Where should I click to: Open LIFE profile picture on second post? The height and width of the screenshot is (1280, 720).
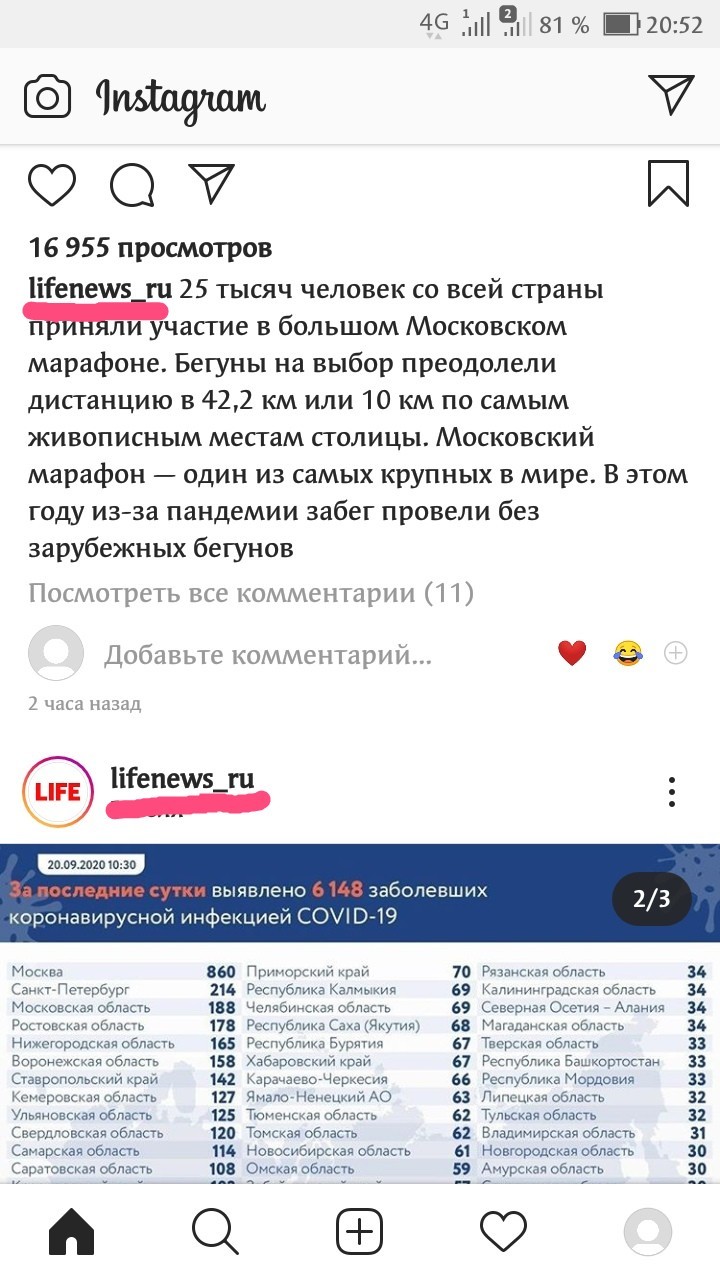57,791
